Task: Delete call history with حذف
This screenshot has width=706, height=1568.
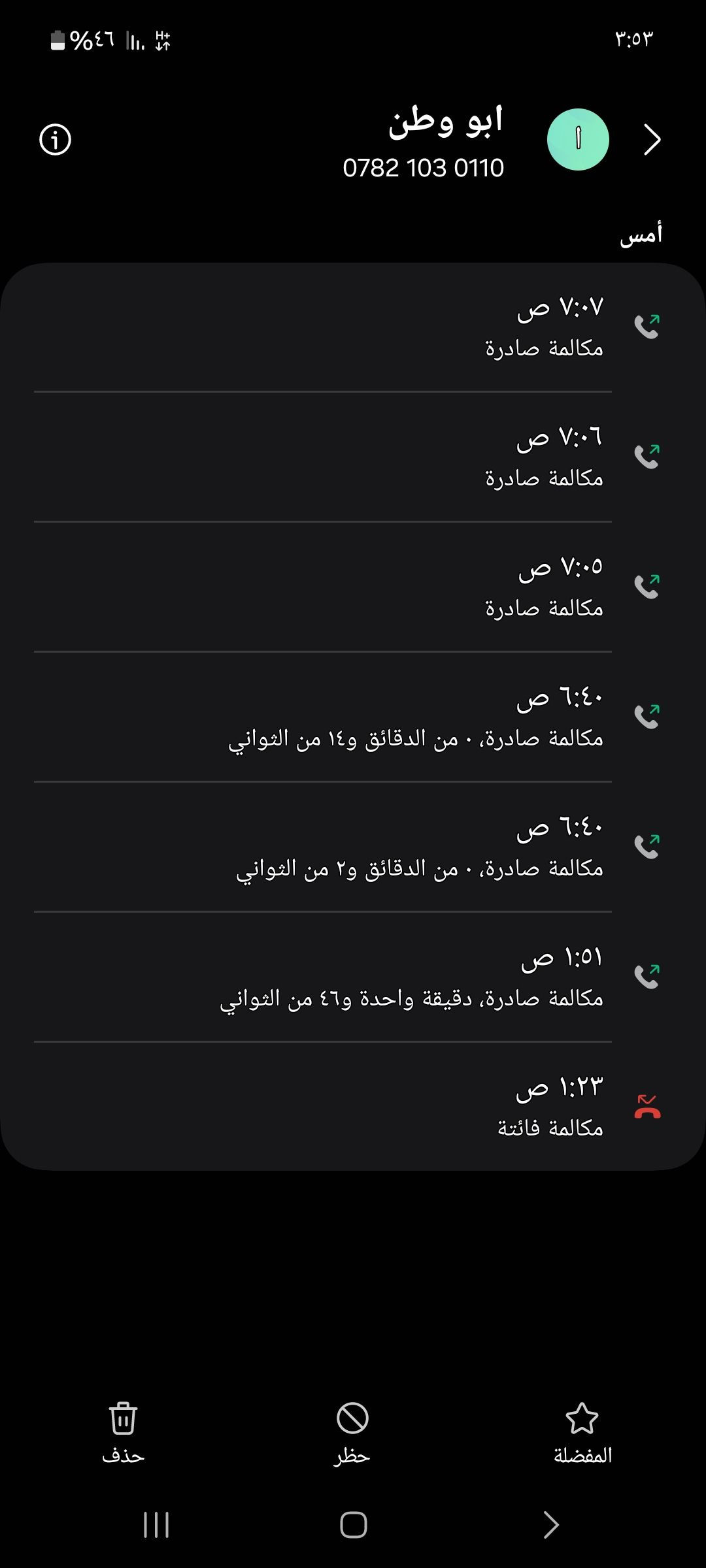Action: click(123, 1432)
